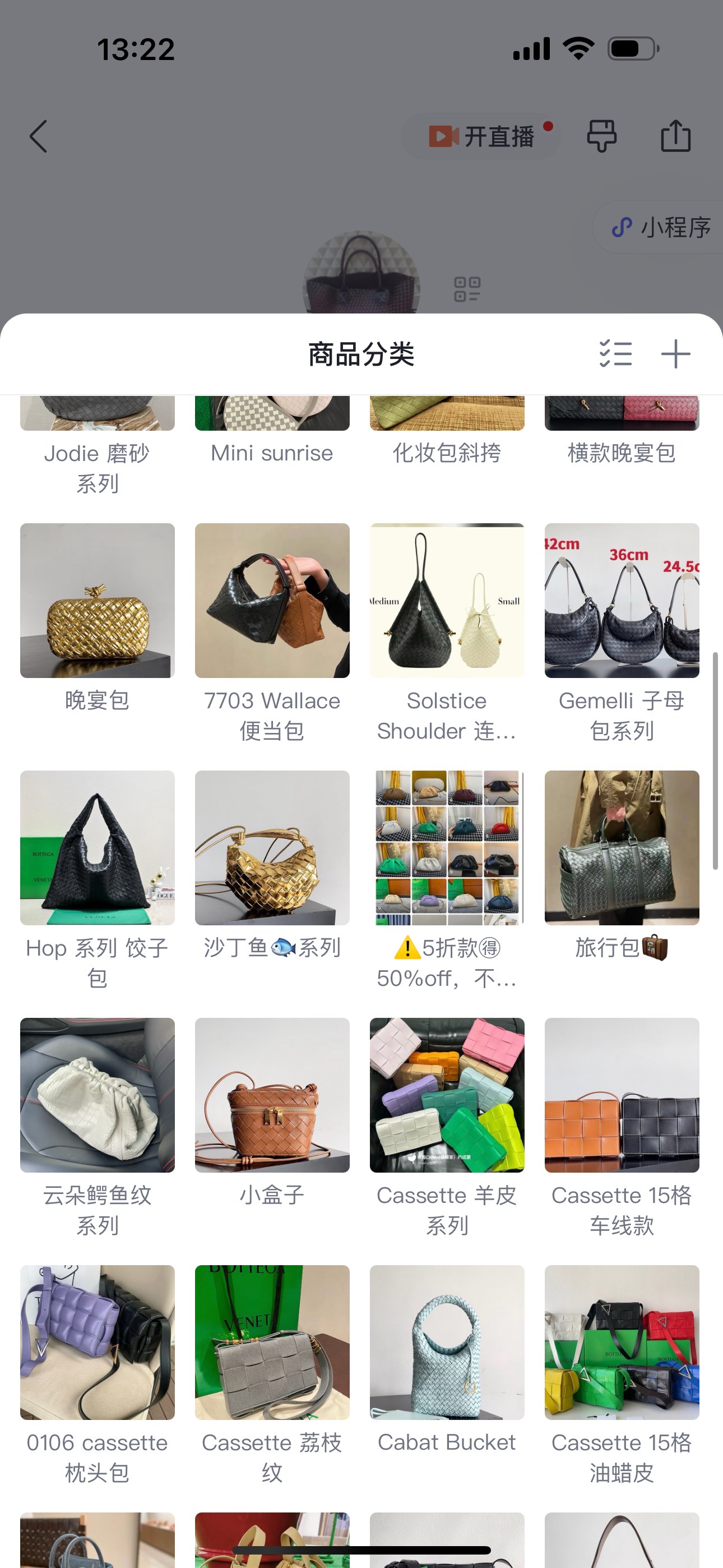Image resolution: width=723 pixels, height=1568 pixels.
Task: Browse the 旅行包 category
Action: tap(622, 848)
